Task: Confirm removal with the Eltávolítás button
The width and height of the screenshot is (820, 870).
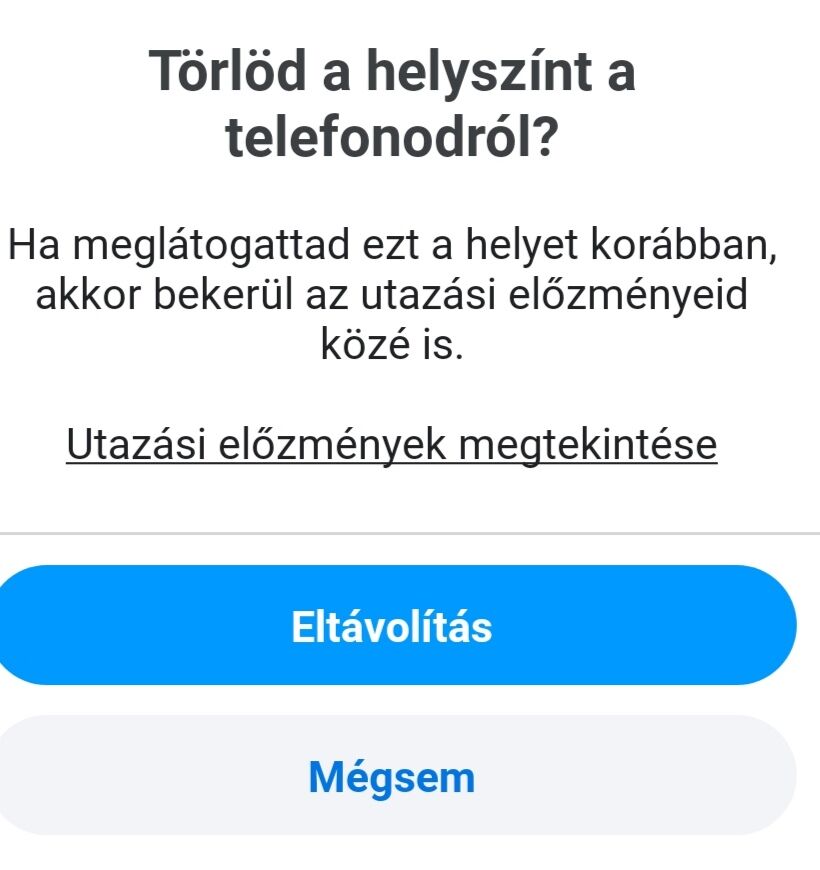Action: click(392, 626)
